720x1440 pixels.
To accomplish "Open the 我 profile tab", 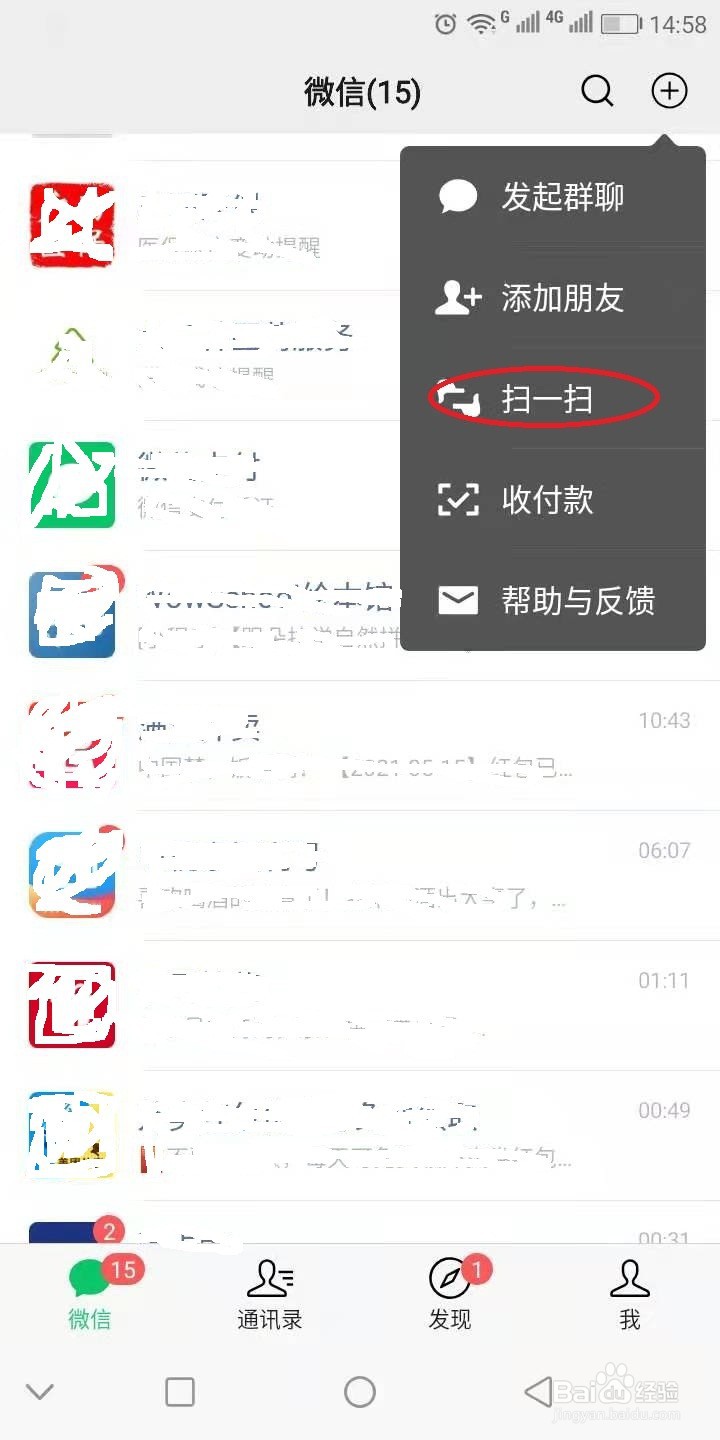I will pyautogui.click(x=629, y=1295).
